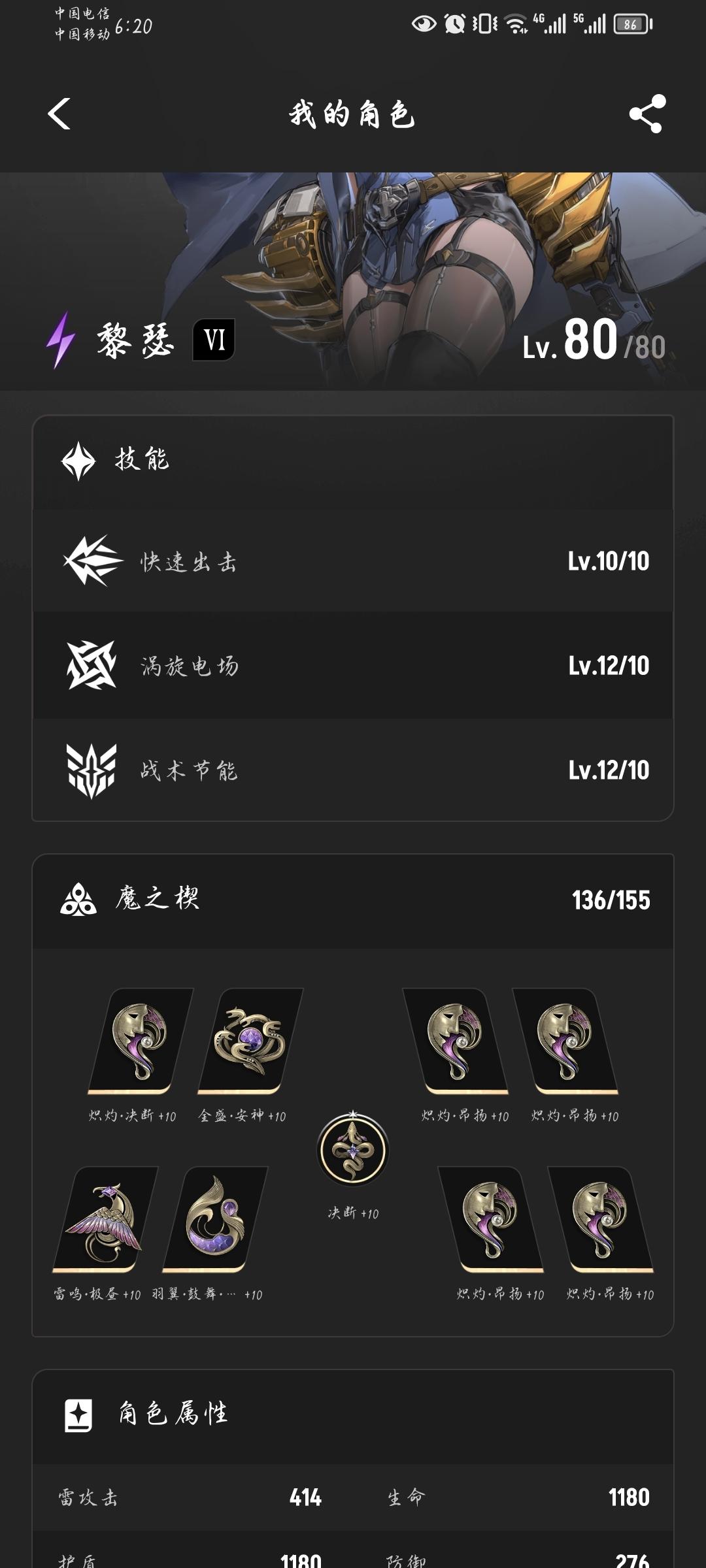Open the 涡旋电场 skill row

(353, 666)
